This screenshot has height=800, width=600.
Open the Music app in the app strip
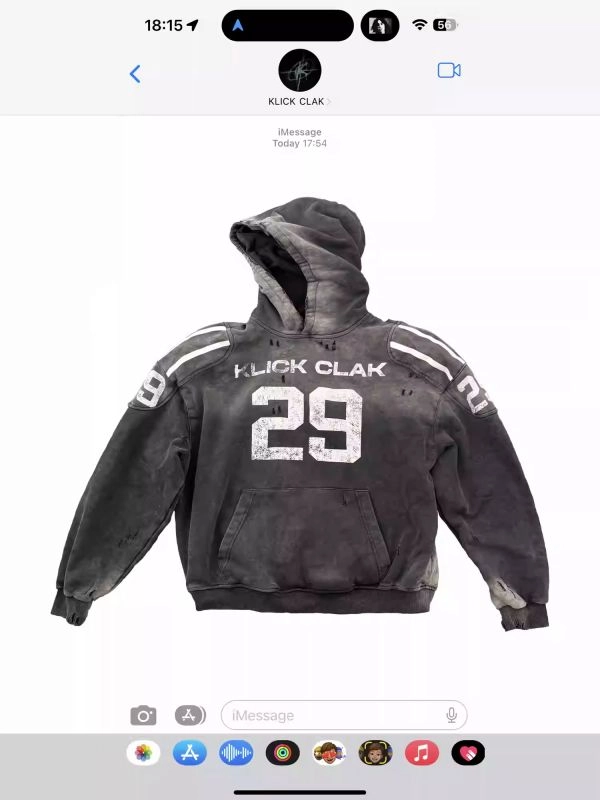point(422,753)
